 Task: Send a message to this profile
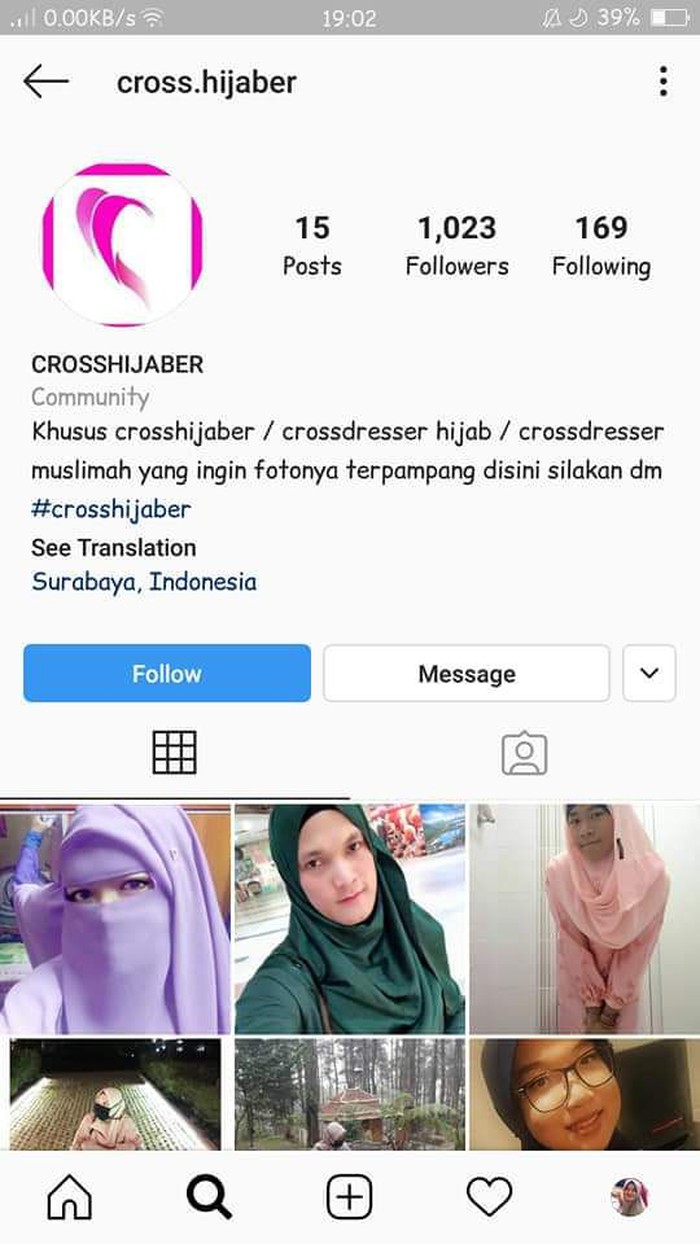466,673
